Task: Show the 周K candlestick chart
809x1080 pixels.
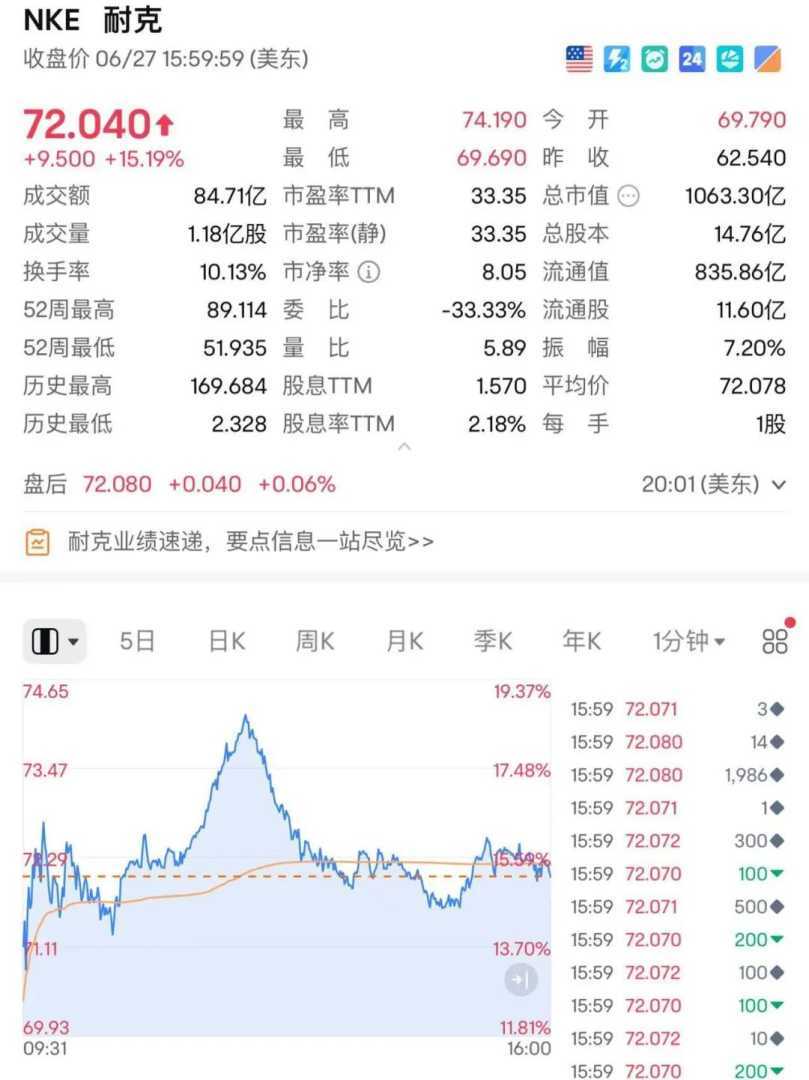Action: tap(315, 641)
